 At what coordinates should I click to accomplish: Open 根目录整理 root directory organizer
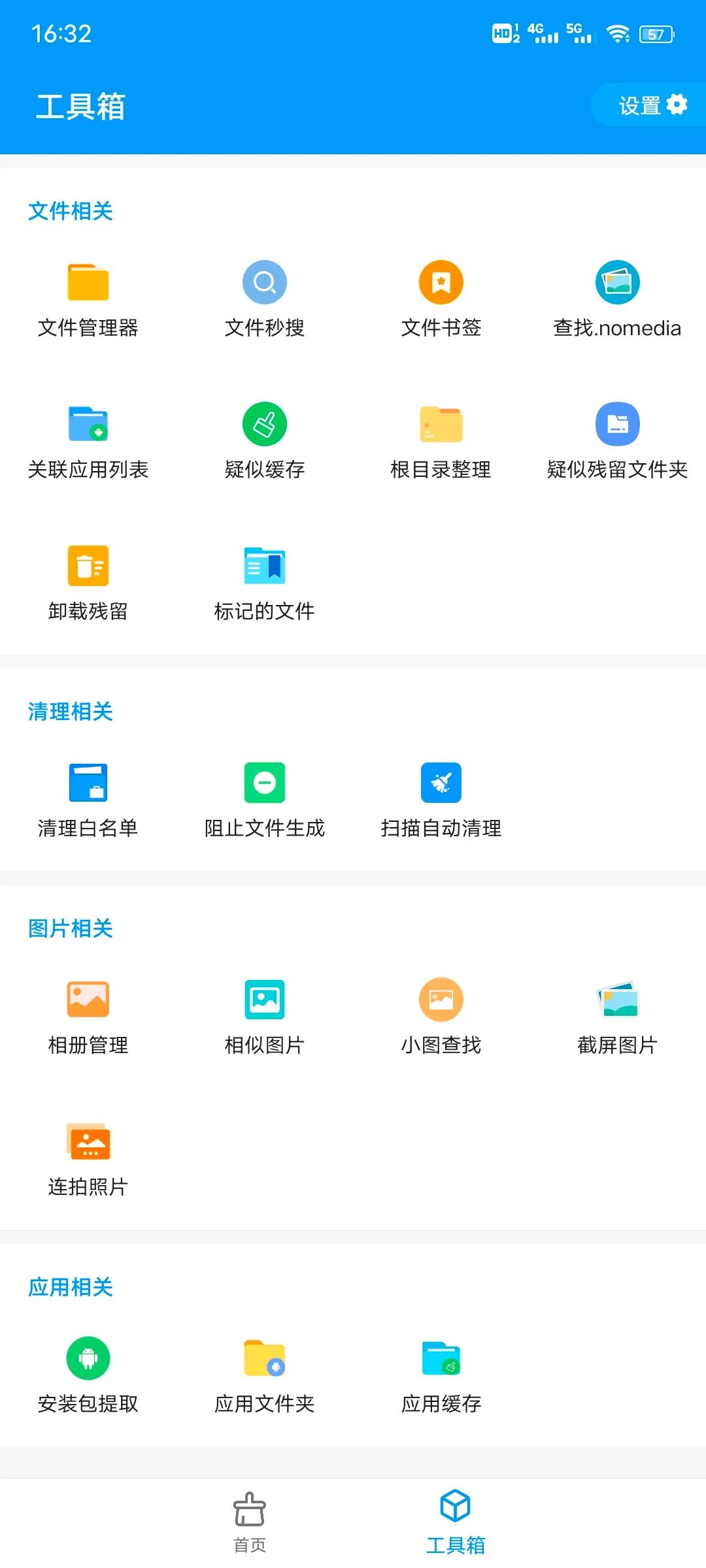click(441, 438)
